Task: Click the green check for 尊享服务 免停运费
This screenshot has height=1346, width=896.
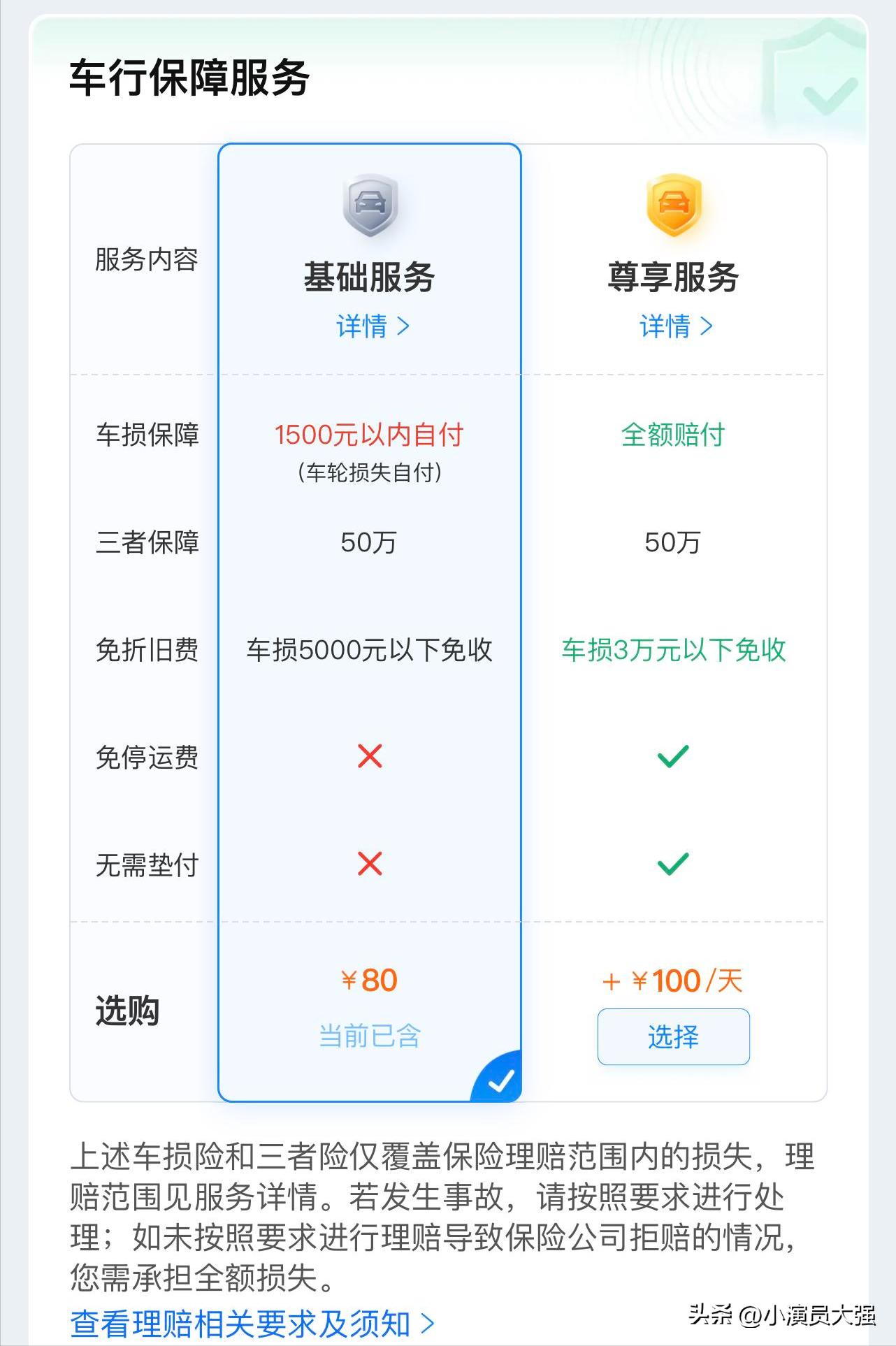Action: (x=673, y=757)
